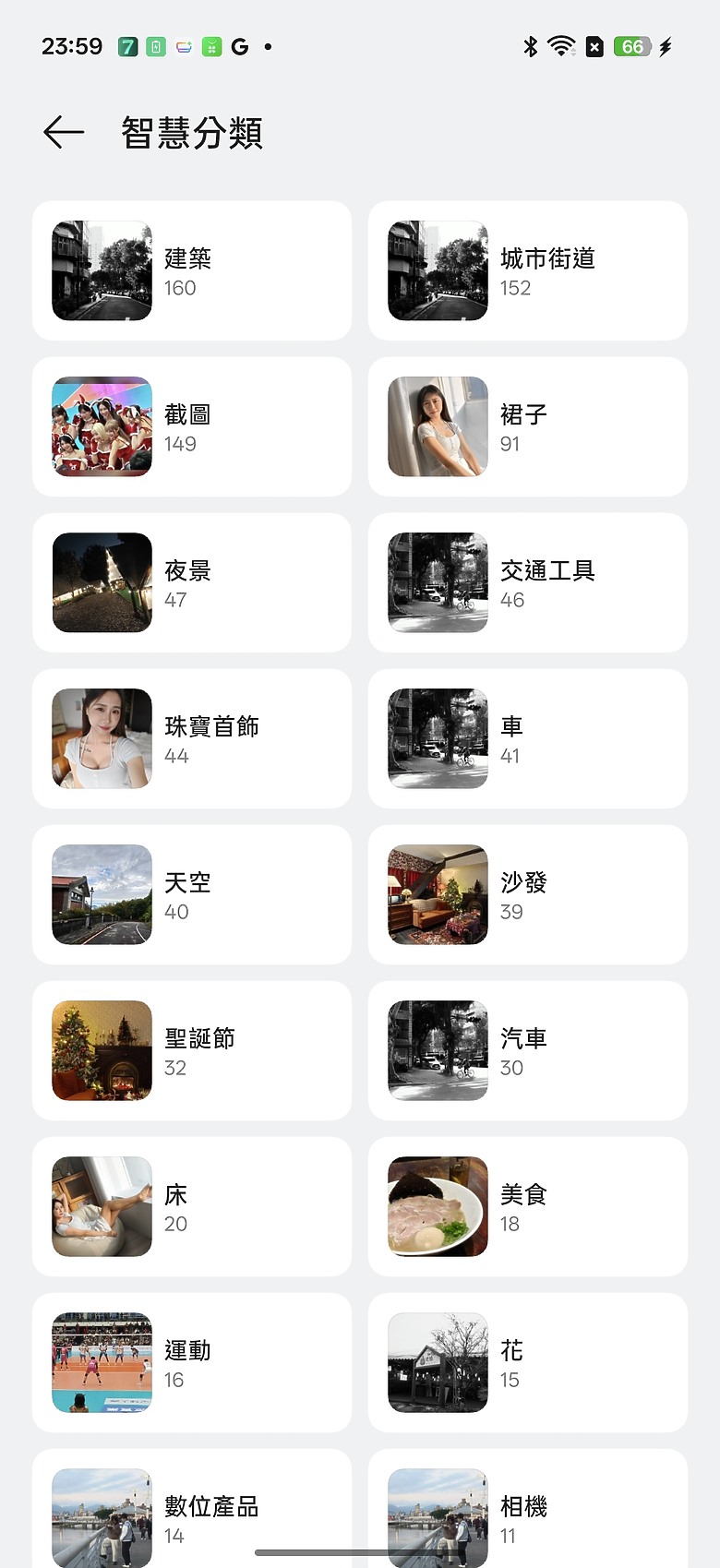Image resolution: width=720 pixels, height=1568 pixels.
Task: Open the 運動 sports album
Action: [191, 1362]
